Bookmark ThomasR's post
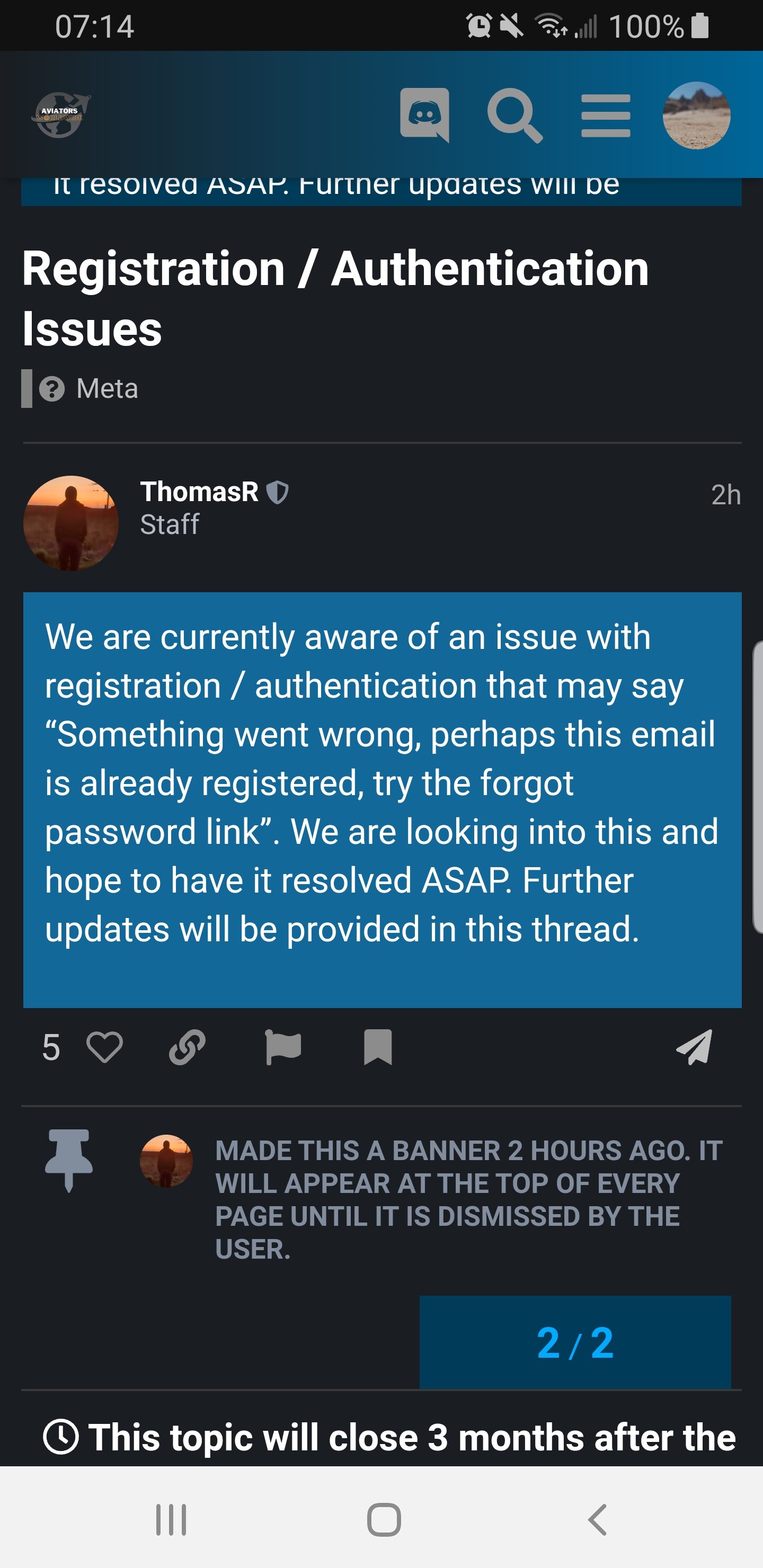 click(378, 1047)
